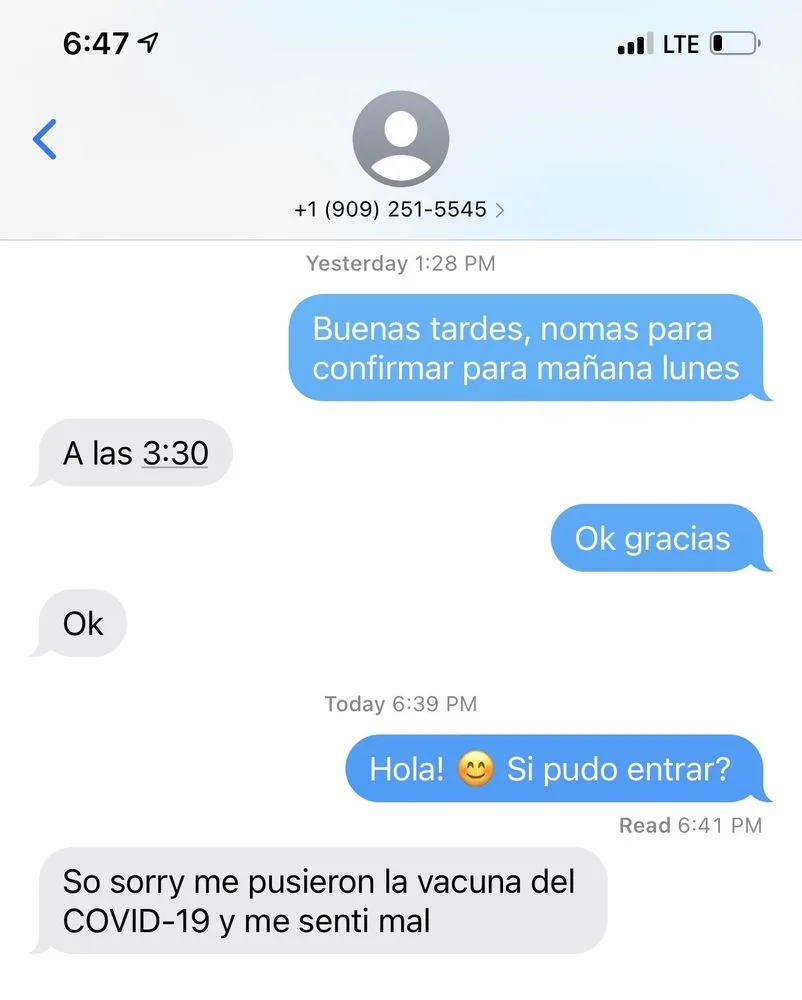Open contact details for +1 (909) 251-5545
Image resolution: width=802 pixels, height=1000 pixels.
coord(400,210)
